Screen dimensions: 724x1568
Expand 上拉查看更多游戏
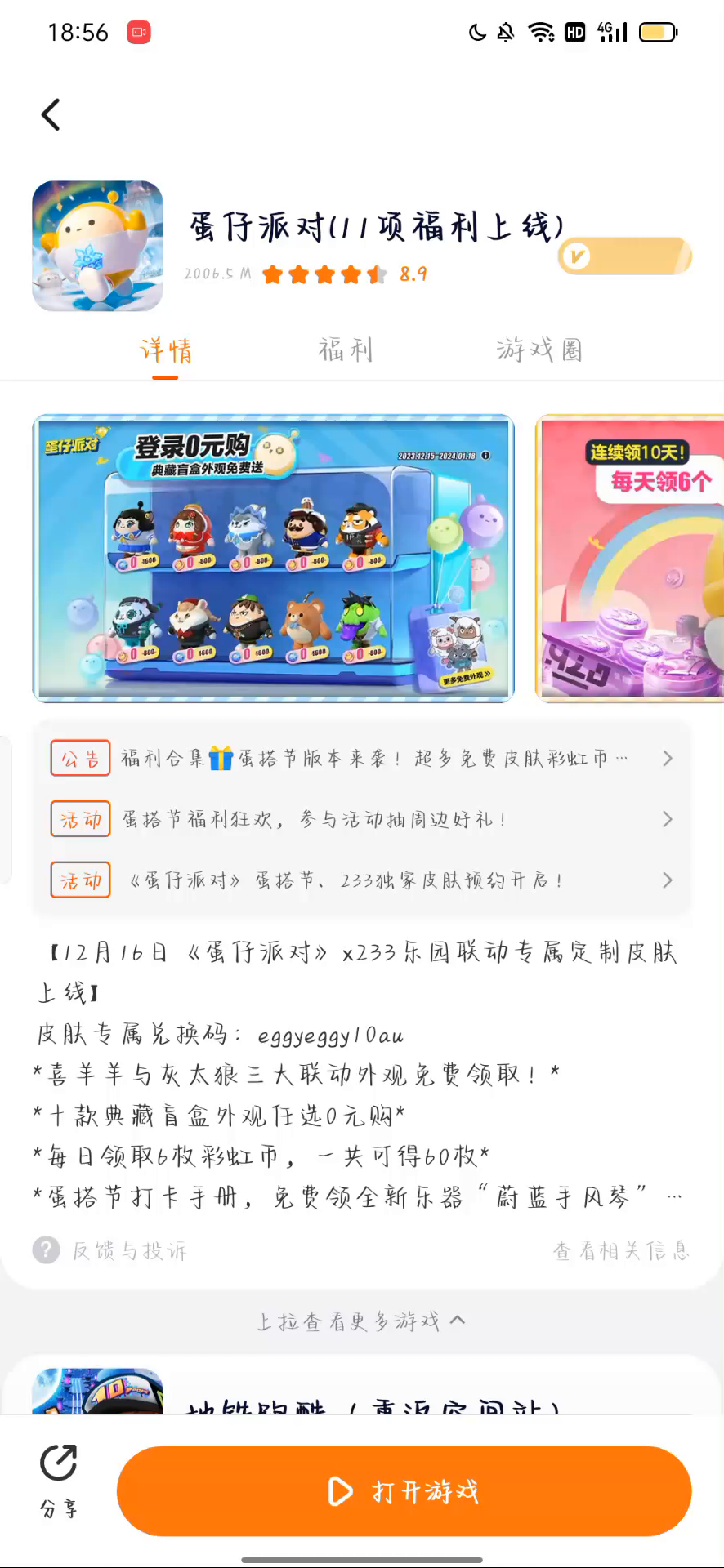click(361, 1321)
